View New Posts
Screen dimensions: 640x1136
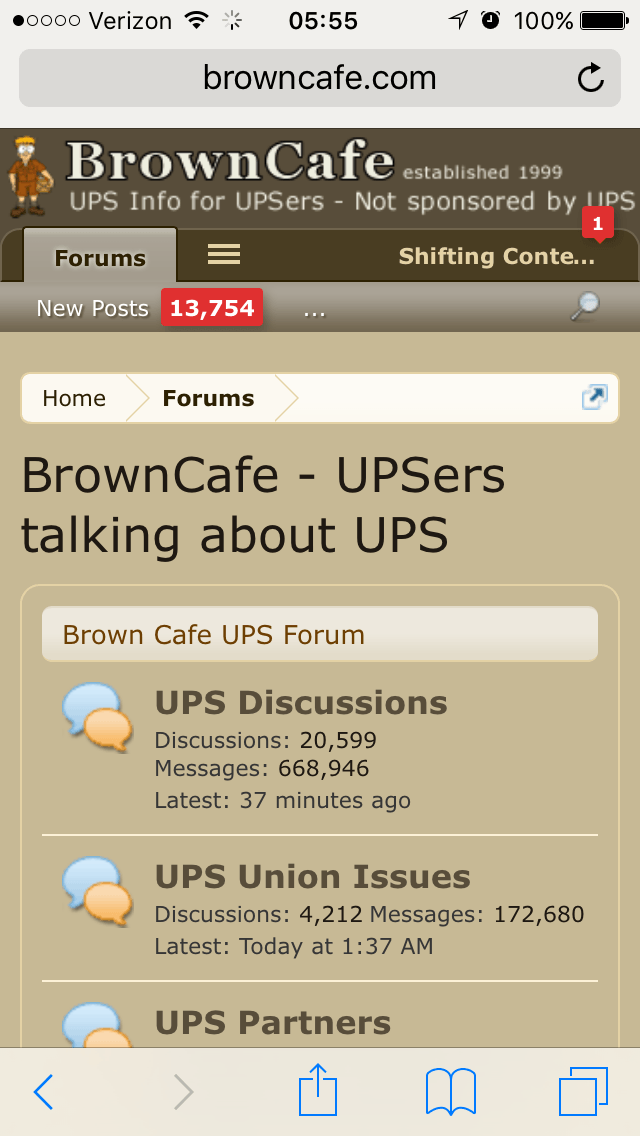pos(92,308)
